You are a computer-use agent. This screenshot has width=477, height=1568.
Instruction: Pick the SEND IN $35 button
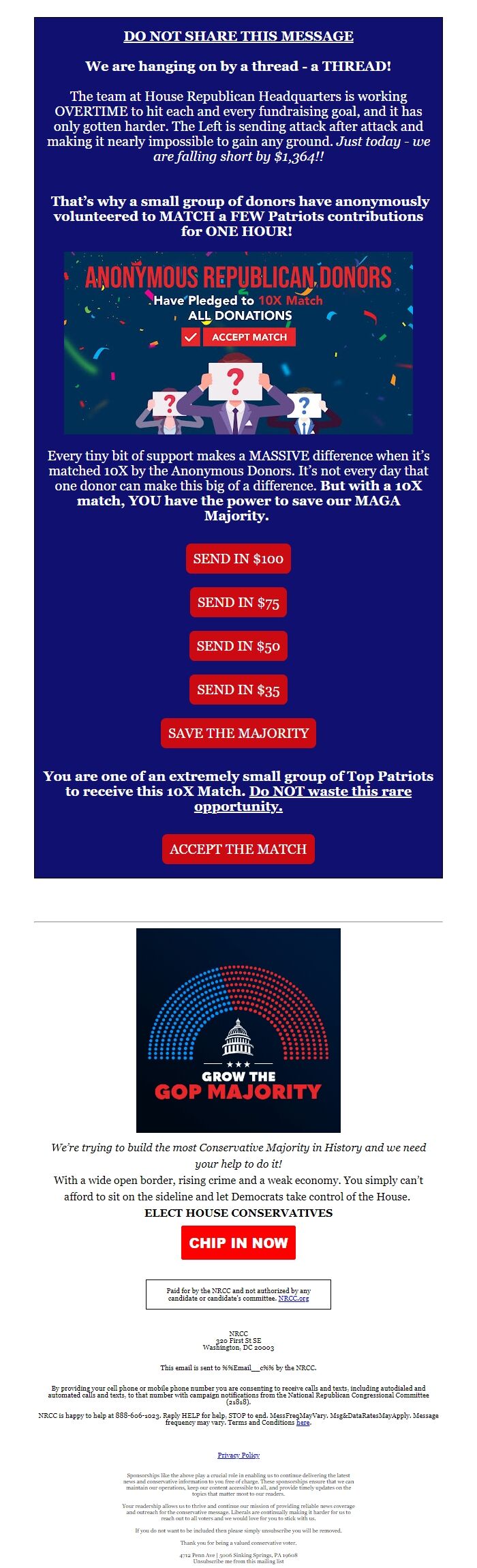238,690
